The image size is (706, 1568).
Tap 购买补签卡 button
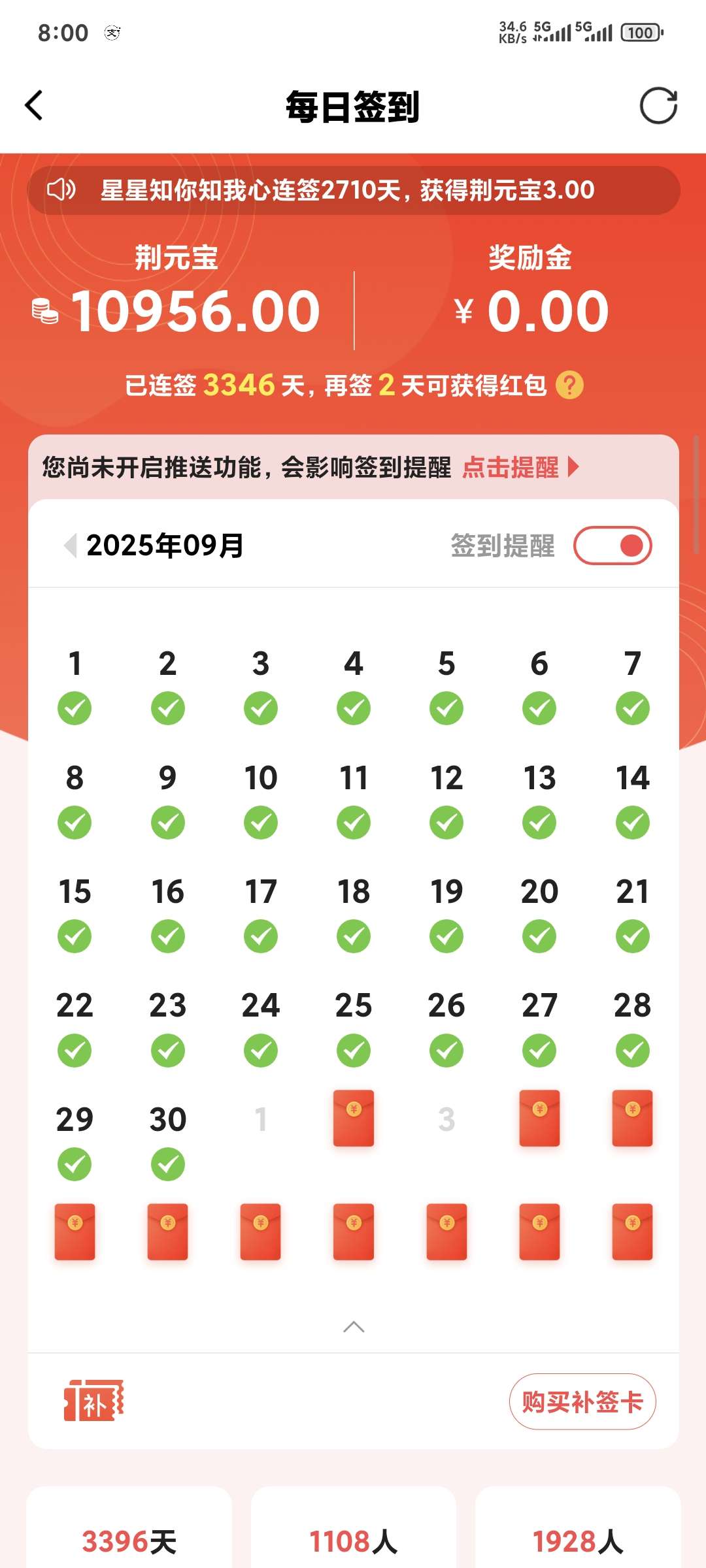[582, 1401]
